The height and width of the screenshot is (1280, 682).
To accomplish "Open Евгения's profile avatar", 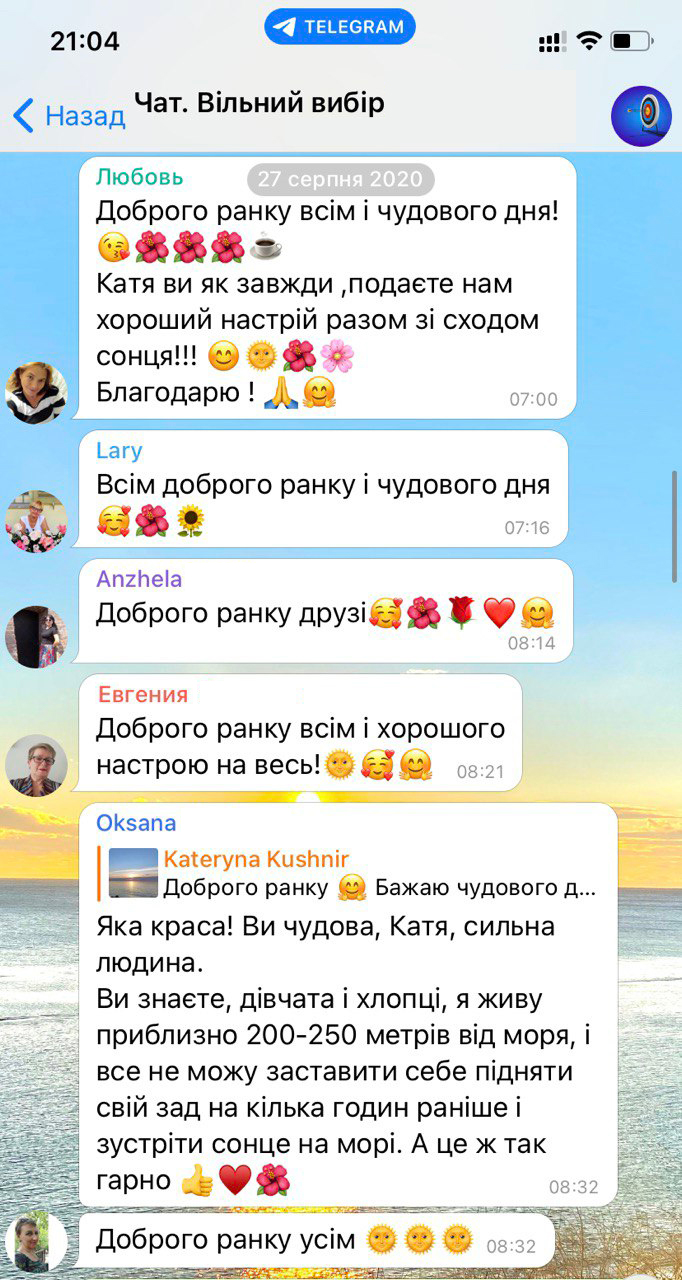I will pyautogui.click(x=36, y=766).
